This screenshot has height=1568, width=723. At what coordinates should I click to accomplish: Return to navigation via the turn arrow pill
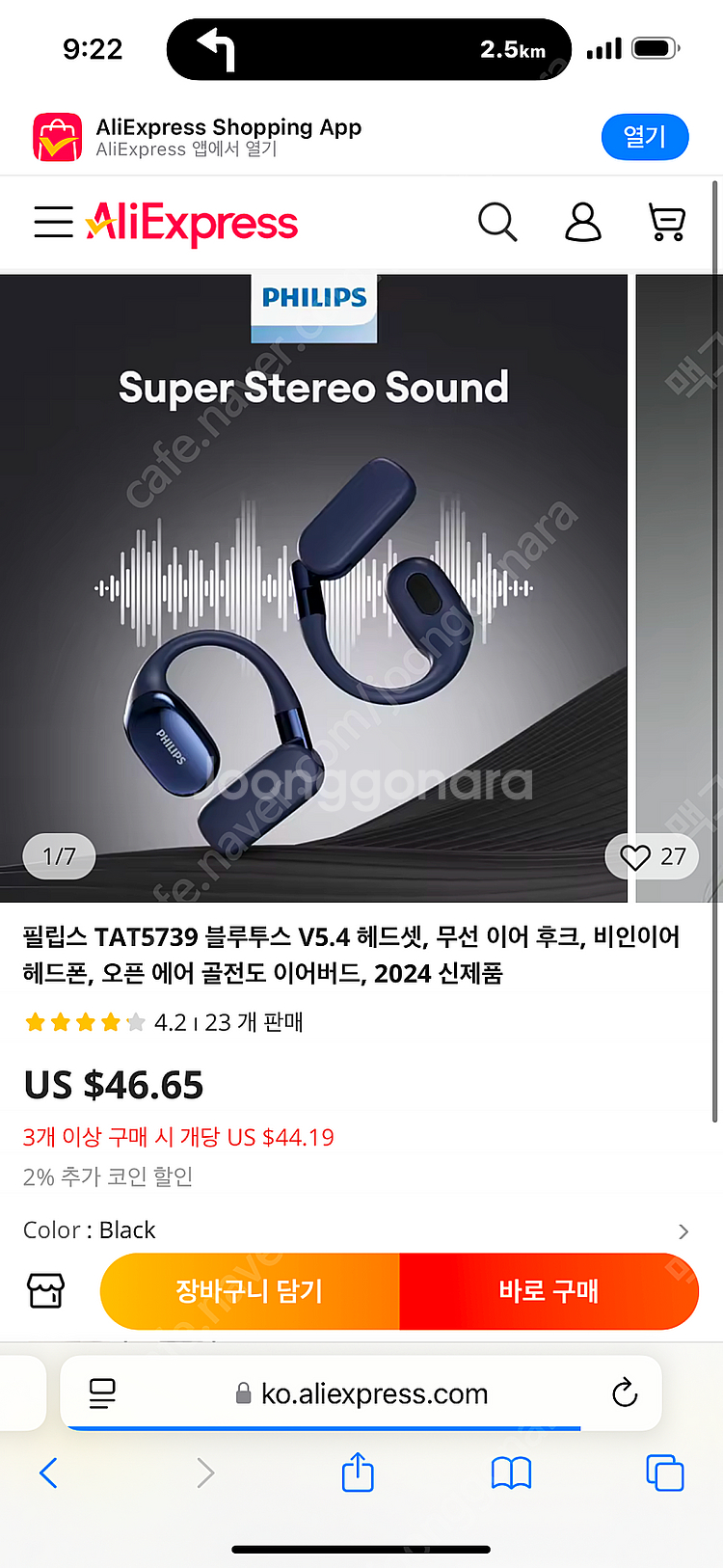coord(369,49)
